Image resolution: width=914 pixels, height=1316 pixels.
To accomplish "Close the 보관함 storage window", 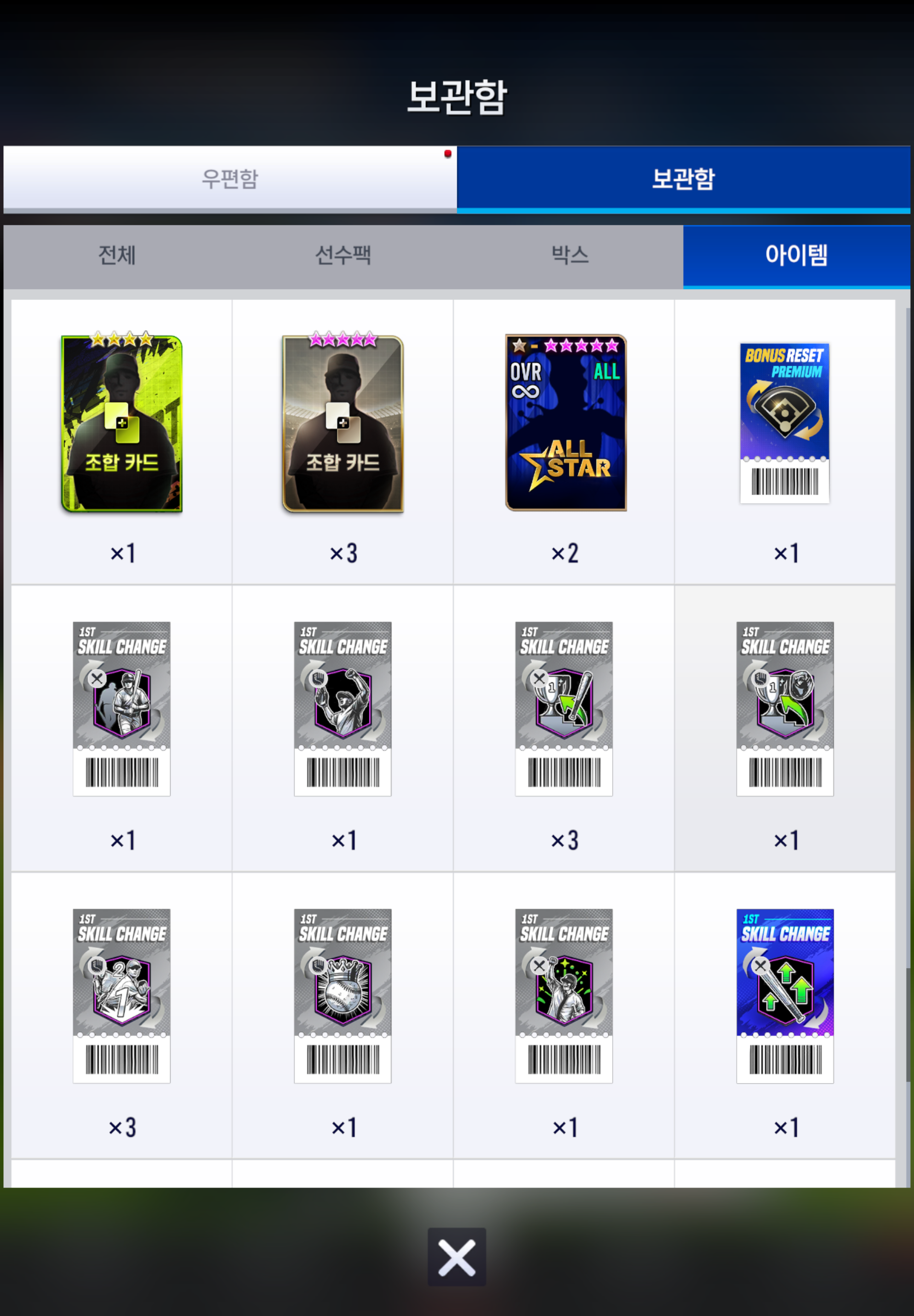I will [457, 1257].
